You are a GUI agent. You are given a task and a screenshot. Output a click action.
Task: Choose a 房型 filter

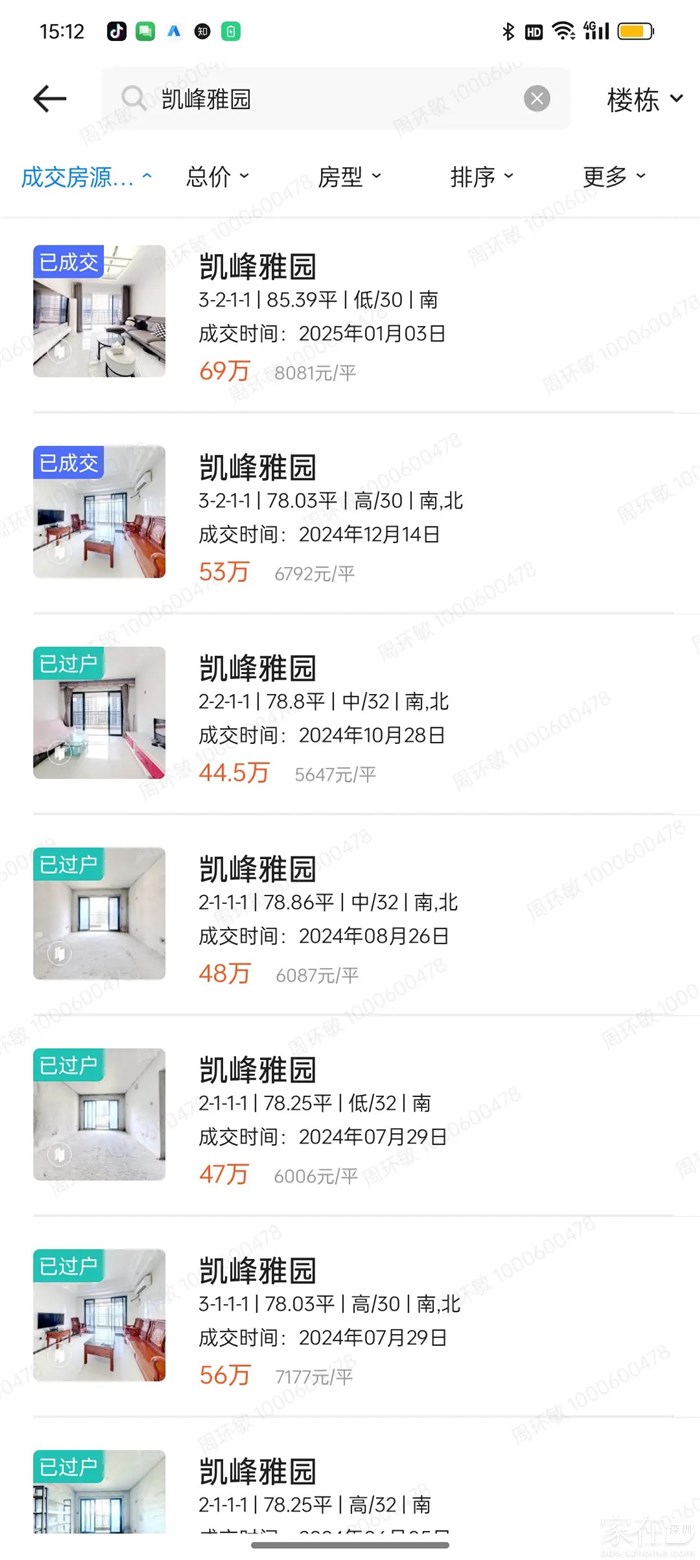point(349,177)
